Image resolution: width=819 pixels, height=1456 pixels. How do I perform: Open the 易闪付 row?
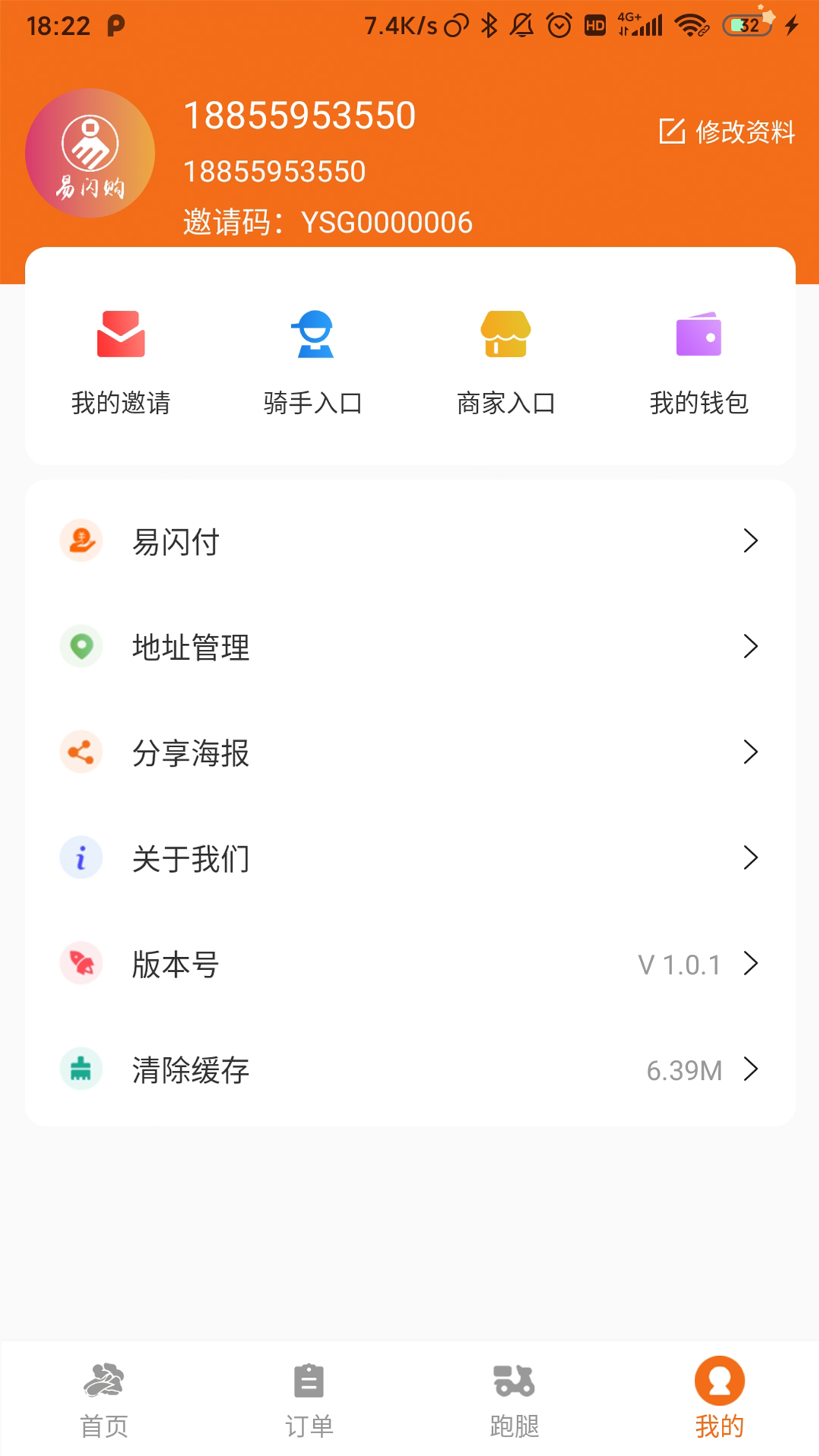click(x=409, y=541)
